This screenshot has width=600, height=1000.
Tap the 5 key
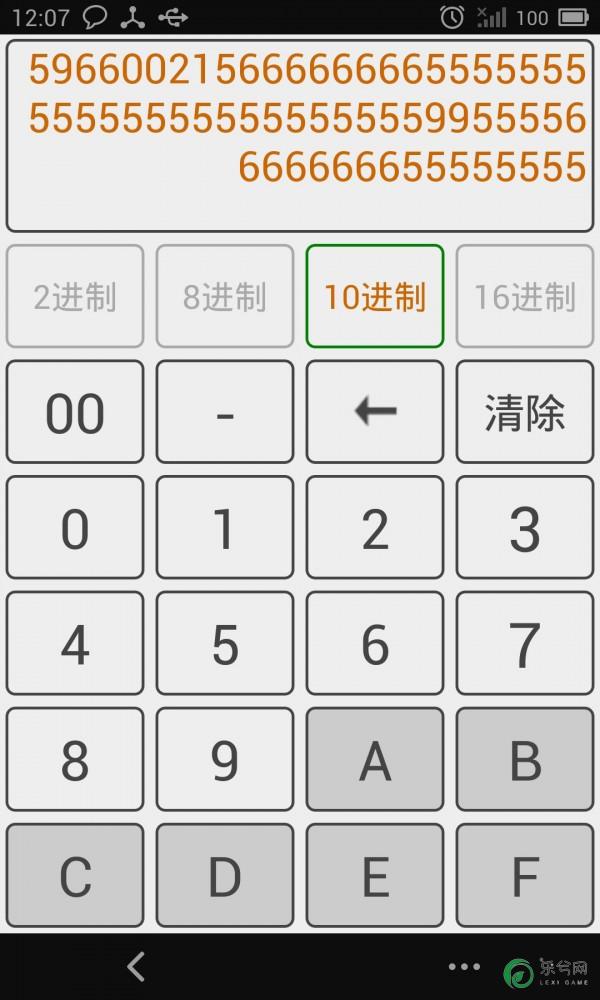click(x=225, y=644)
